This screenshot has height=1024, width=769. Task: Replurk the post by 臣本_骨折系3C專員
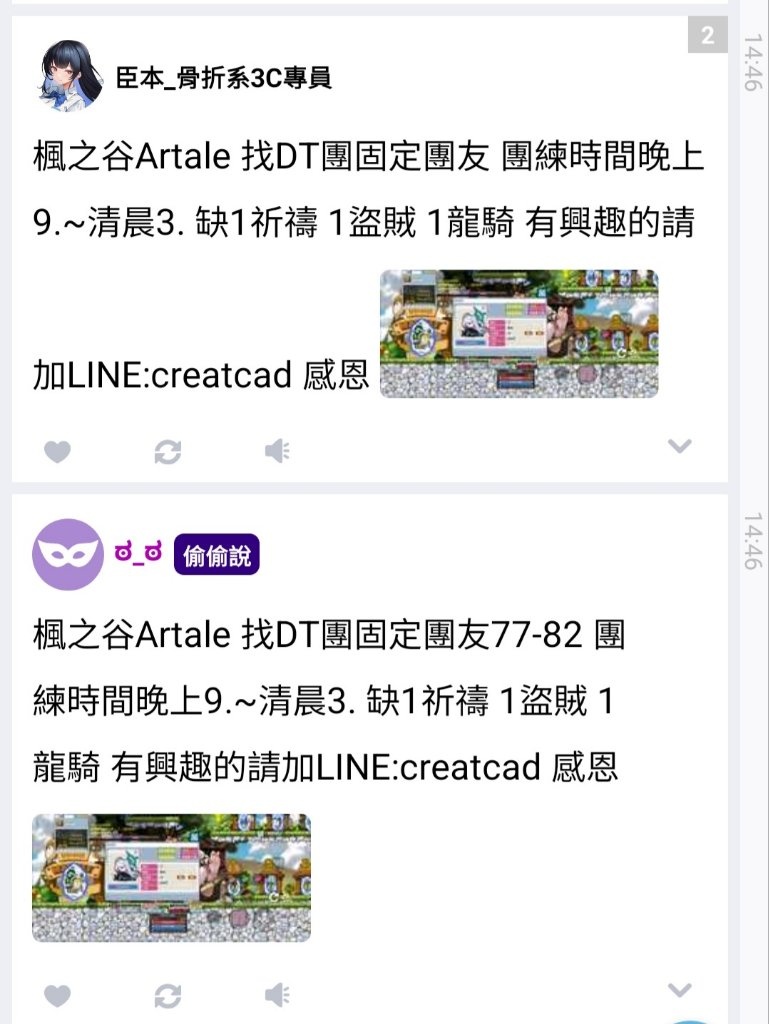pos(167,452)
